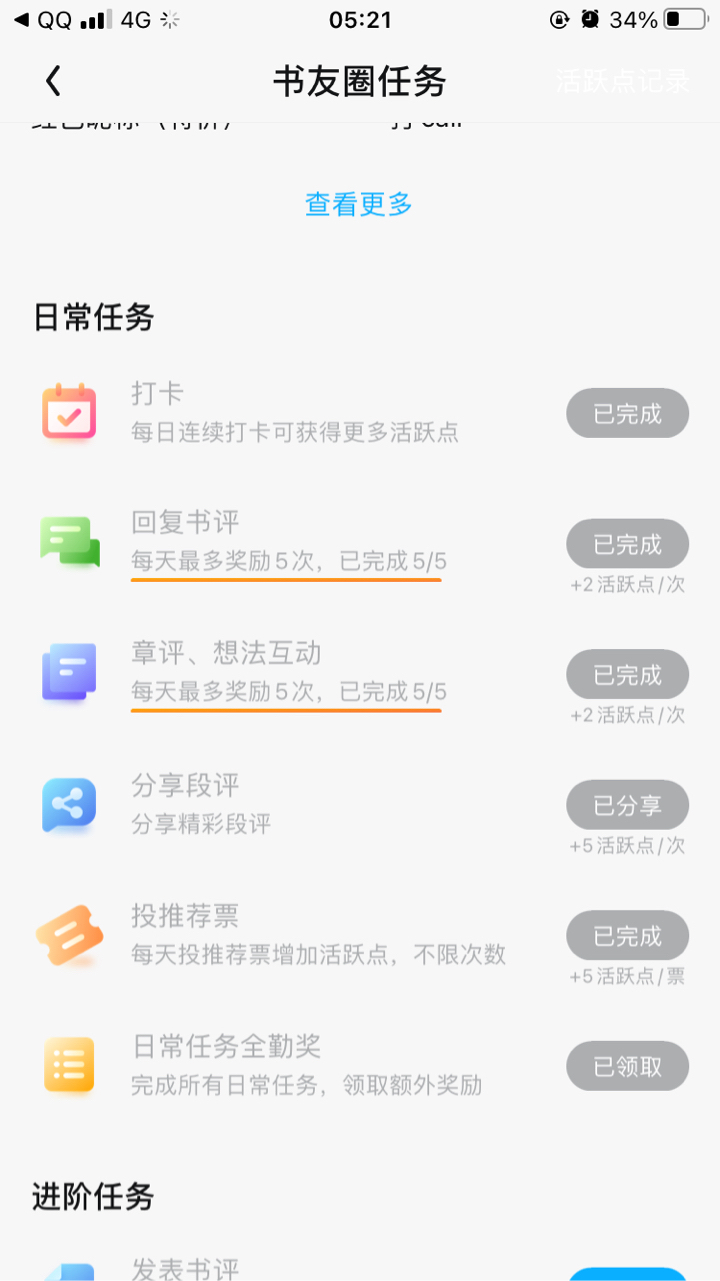Viewport: 720px width, 1281px height.
Task: Tap 查看更多 to see more
Action: coord(359,204)
